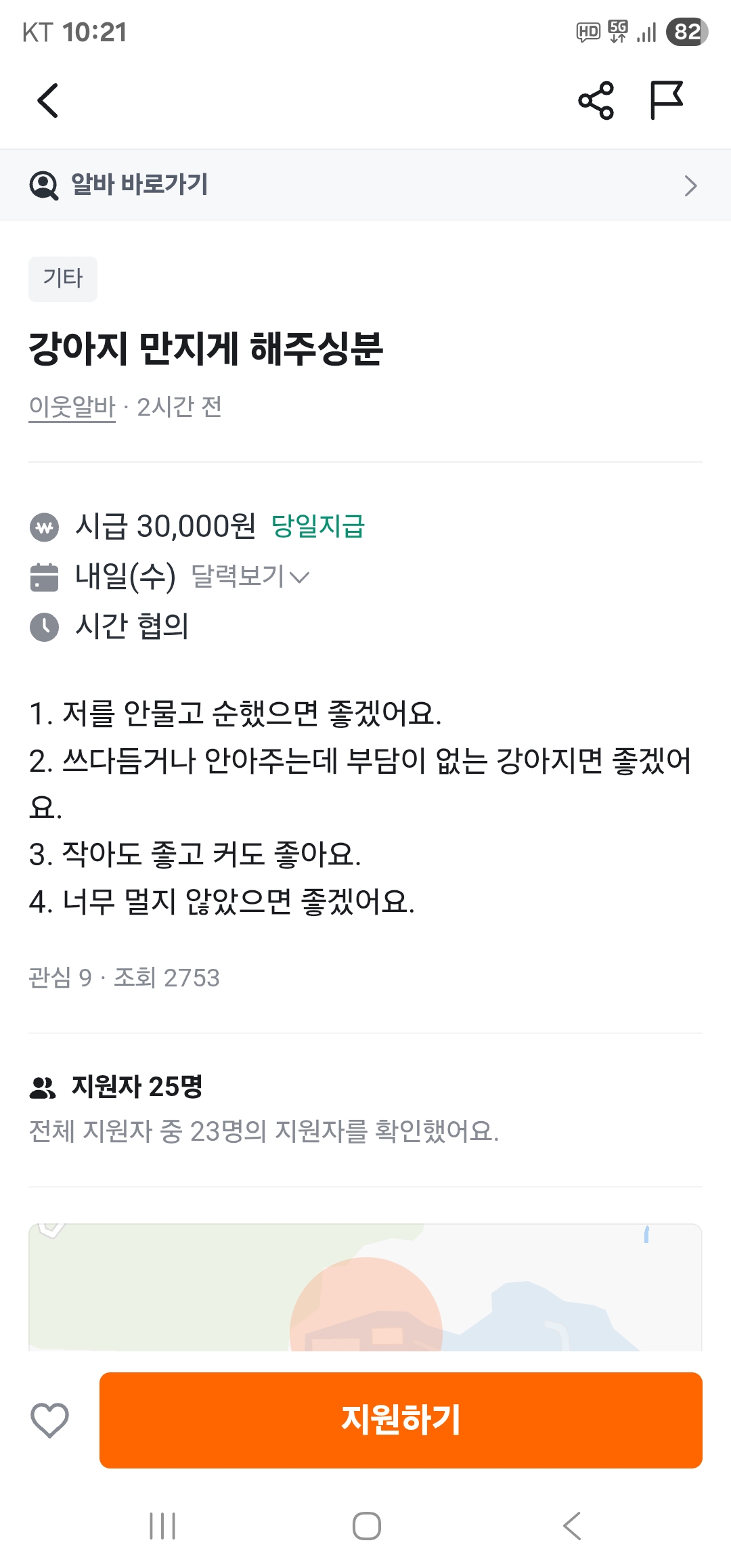This screenshot has height=1568, width=731.
Task: Report the post with the flag icon
Action: click(667, 101)
